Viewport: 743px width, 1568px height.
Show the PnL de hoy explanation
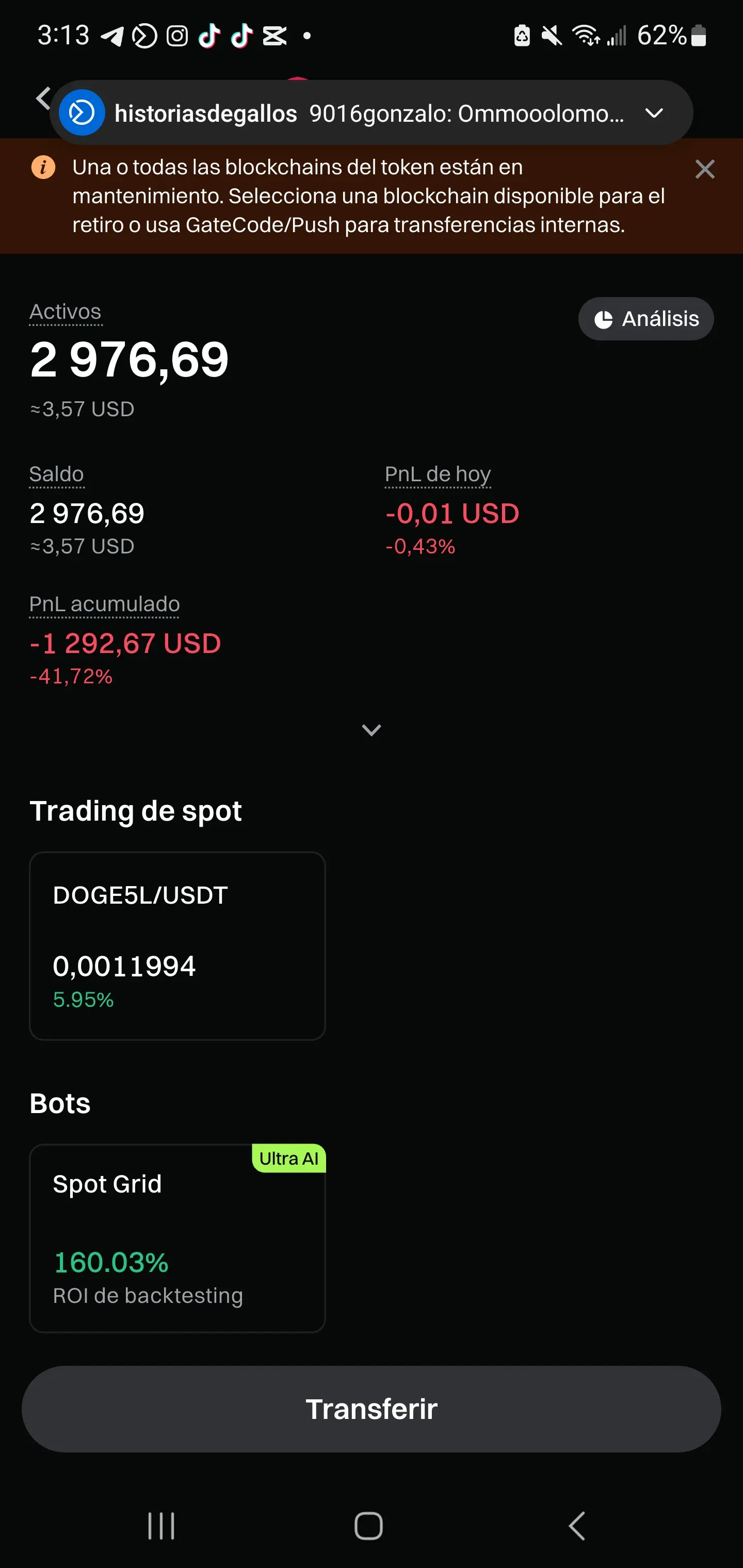point(437,474)
